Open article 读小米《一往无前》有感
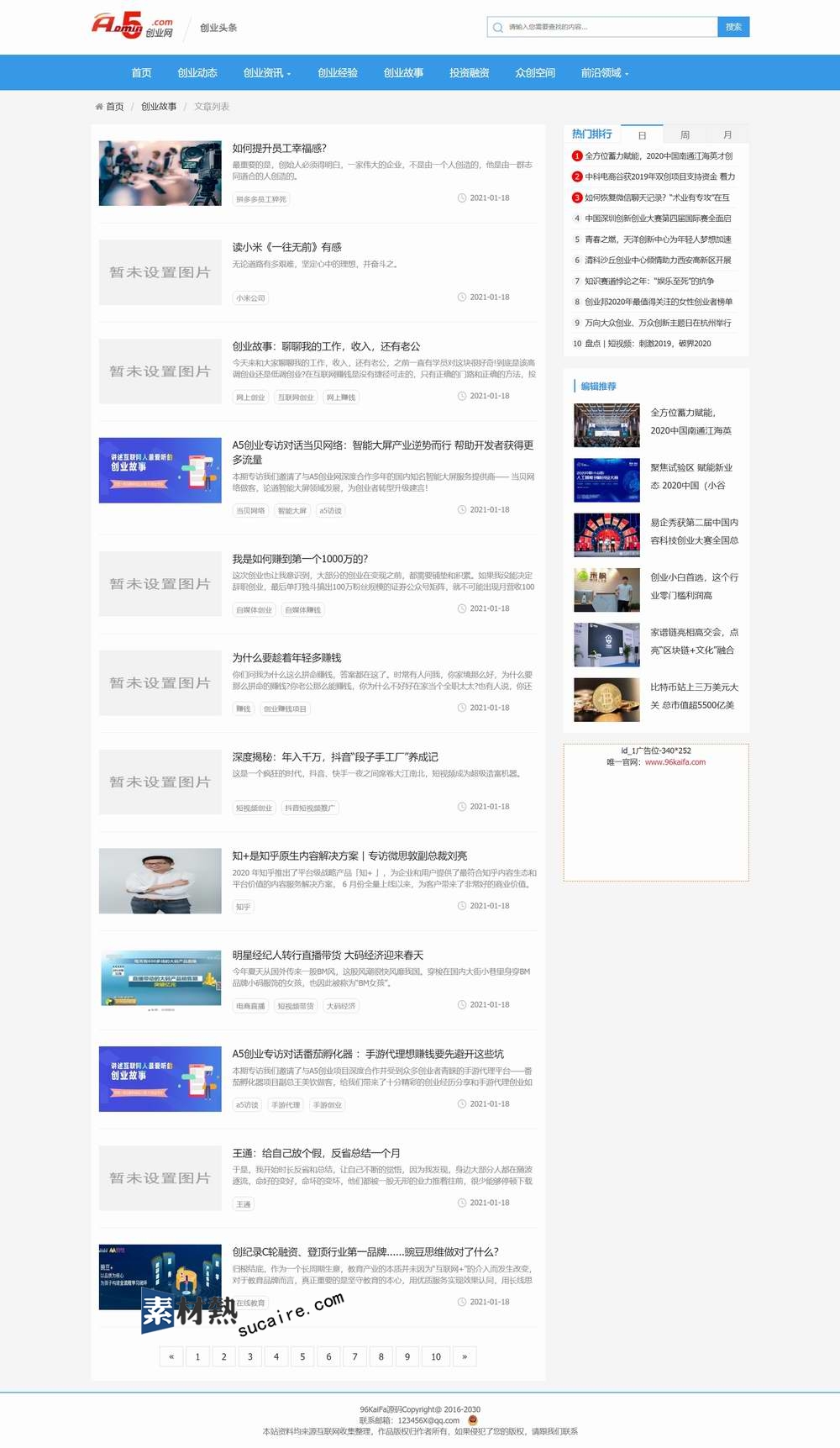This screenshot has height=1448, width=840. pyautogui.click(x=287, y=247)
